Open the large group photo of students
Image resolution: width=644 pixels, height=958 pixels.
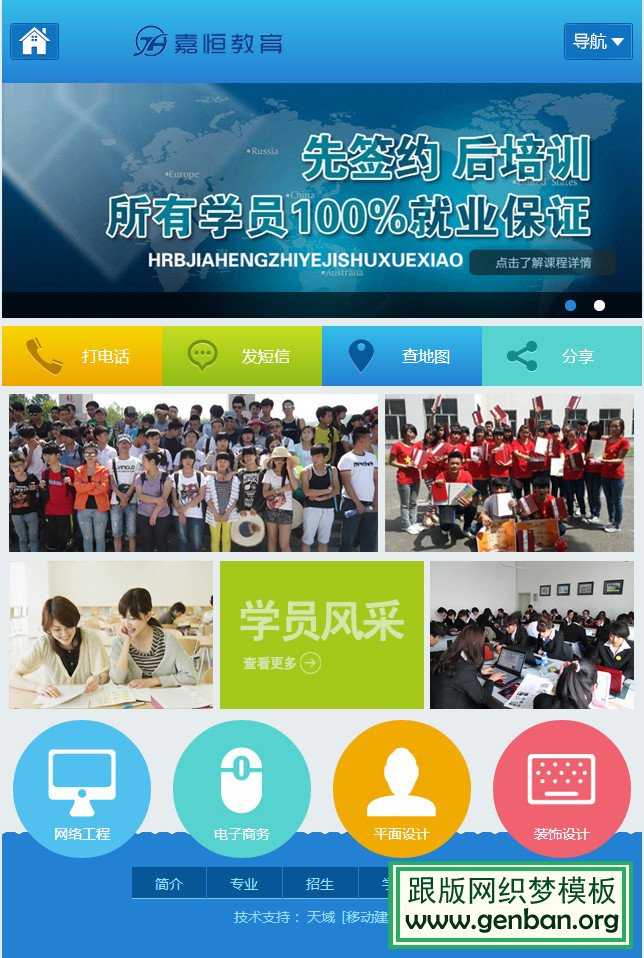point(194,472)
